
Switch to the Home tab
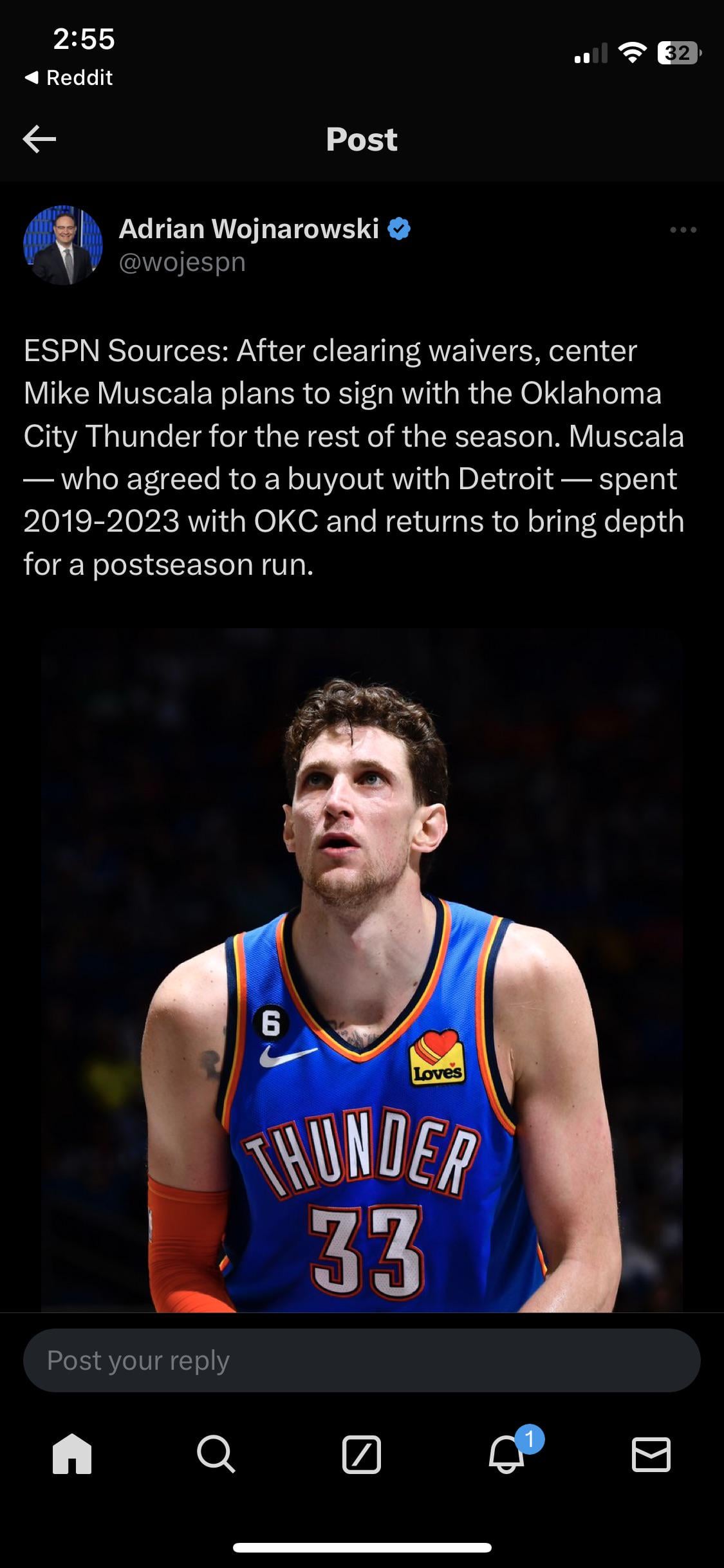tap(72, 1453)
